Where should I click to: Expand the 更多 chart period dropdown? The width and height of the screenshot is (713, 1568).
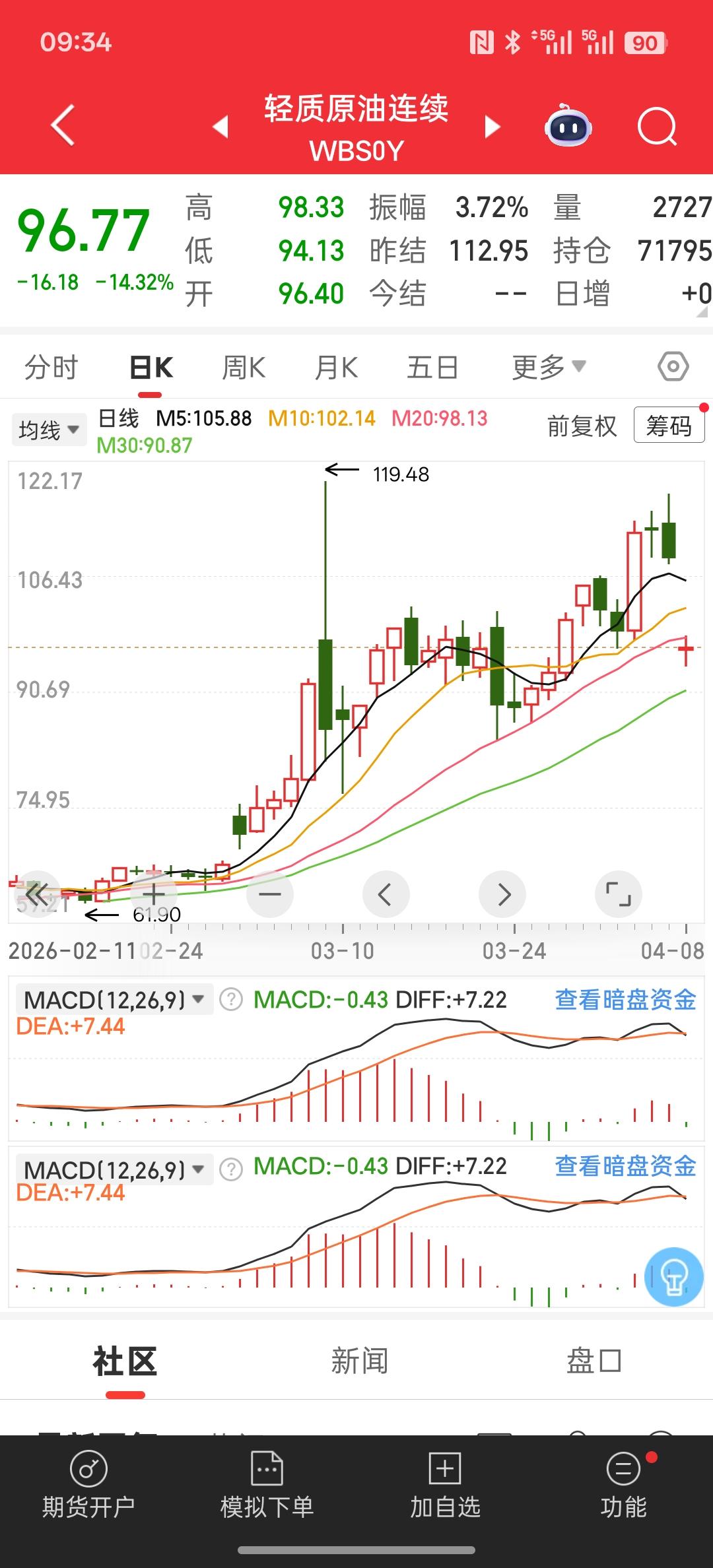pos(548,367)
